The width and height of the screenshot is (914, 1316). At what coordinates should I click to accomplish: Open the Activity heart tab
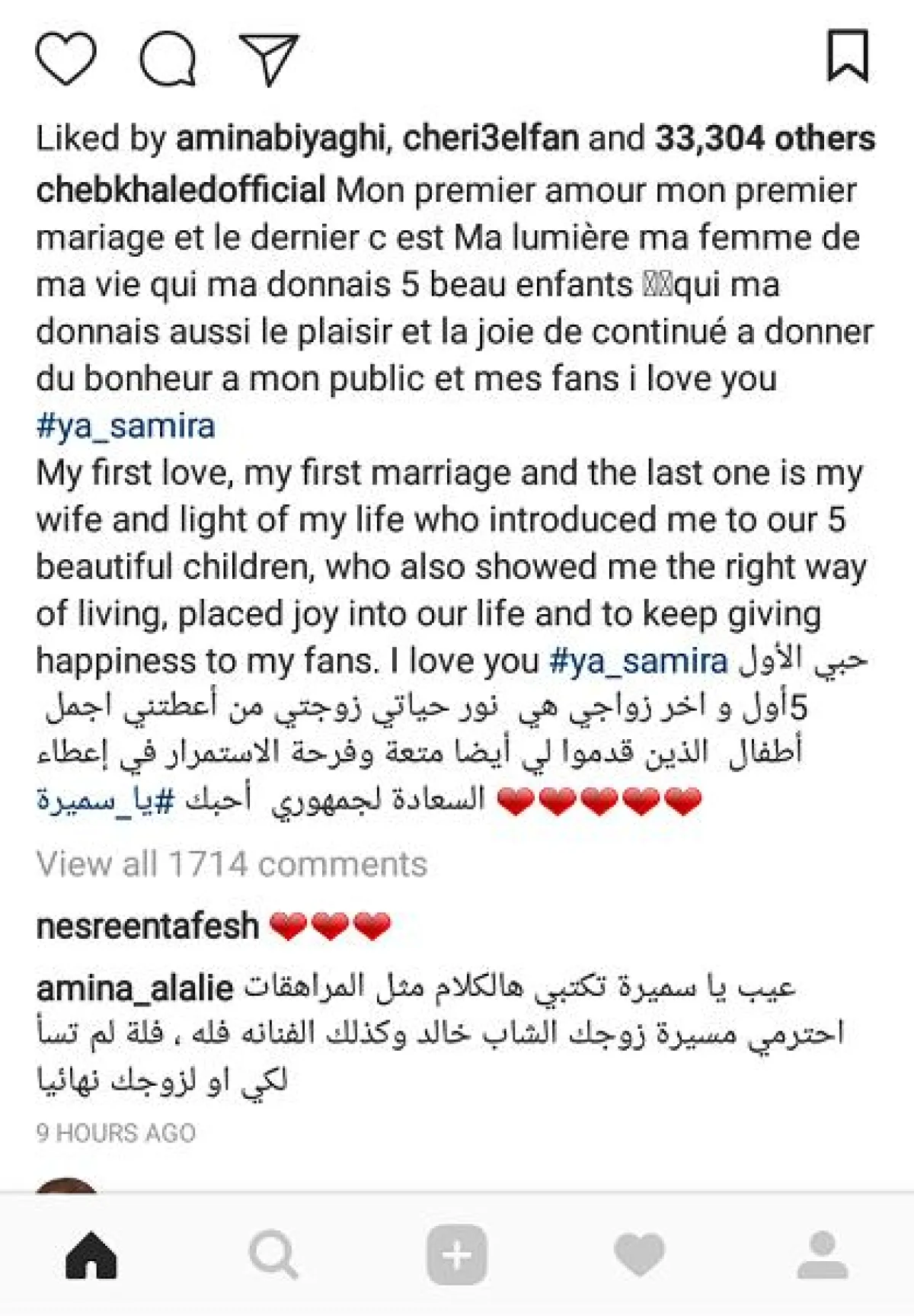click(639, 1255)
